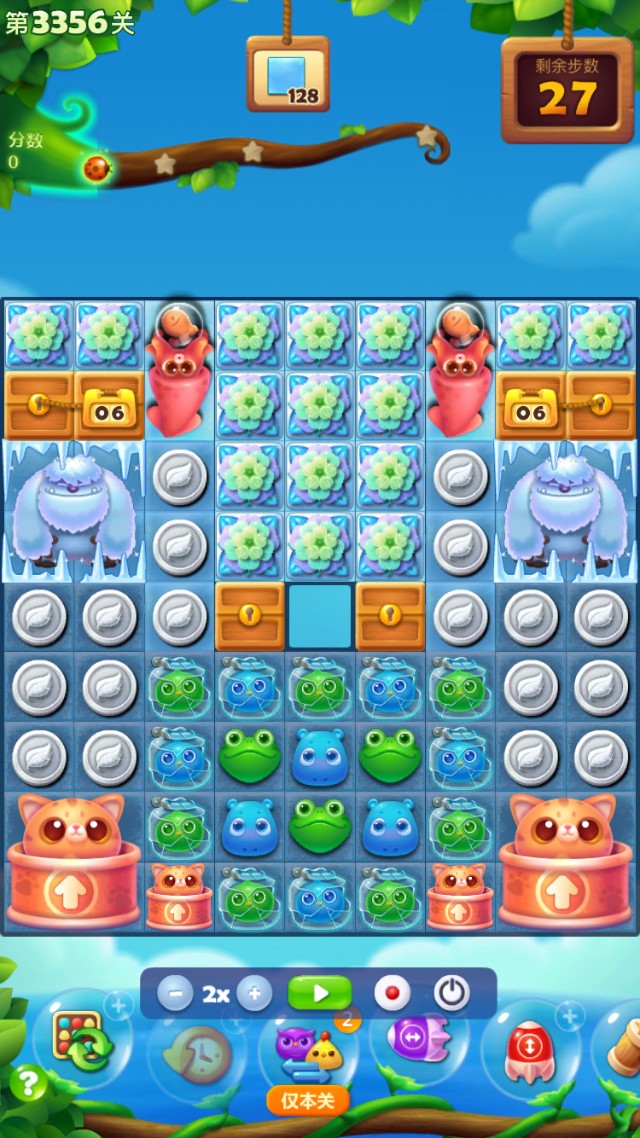640x1138 pixels.
Task: Increase playback speed with plus button
Action: (254, 994)
